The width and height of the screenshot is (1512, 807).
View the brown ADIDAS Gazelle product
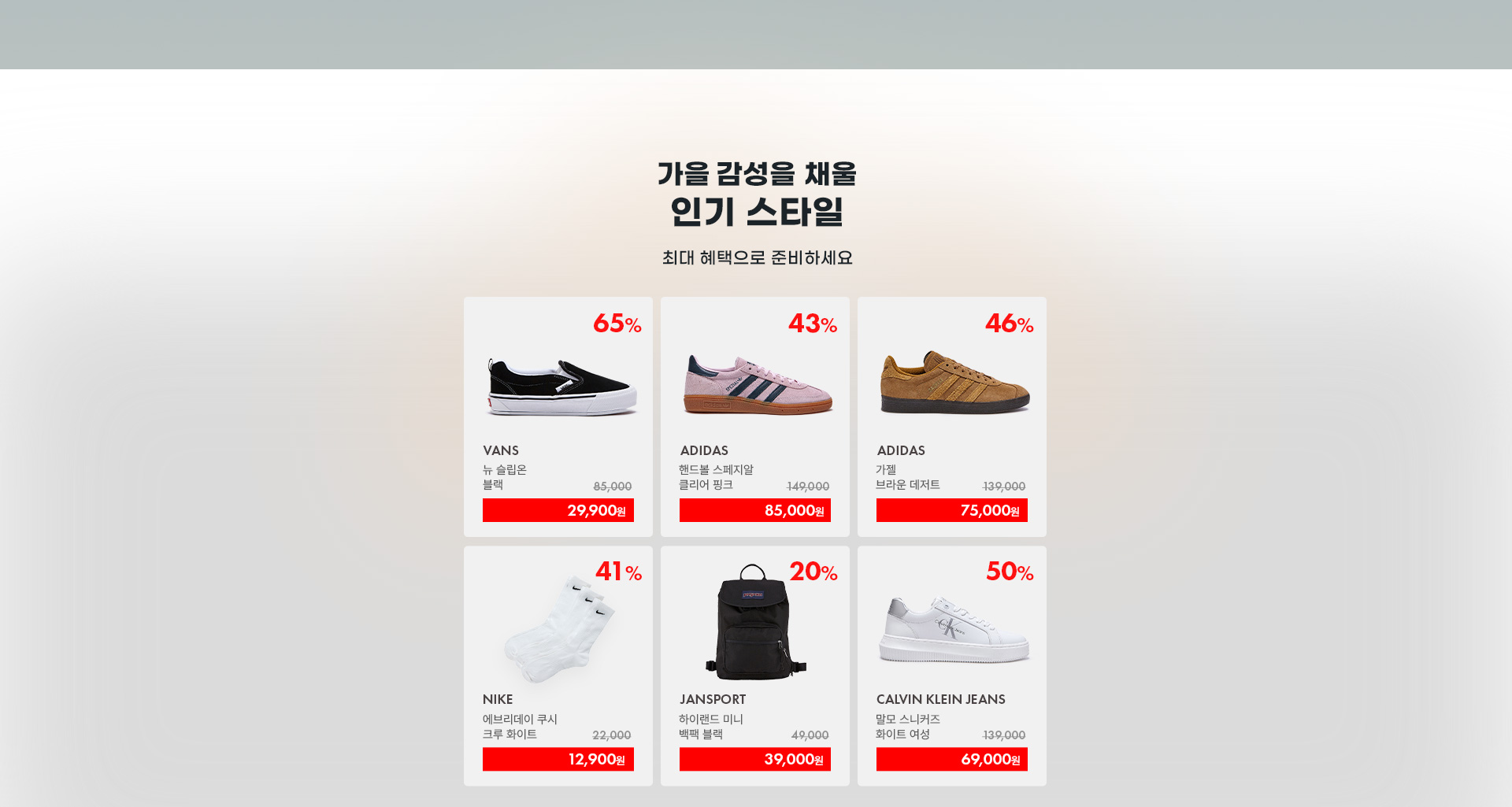[952, 416]
